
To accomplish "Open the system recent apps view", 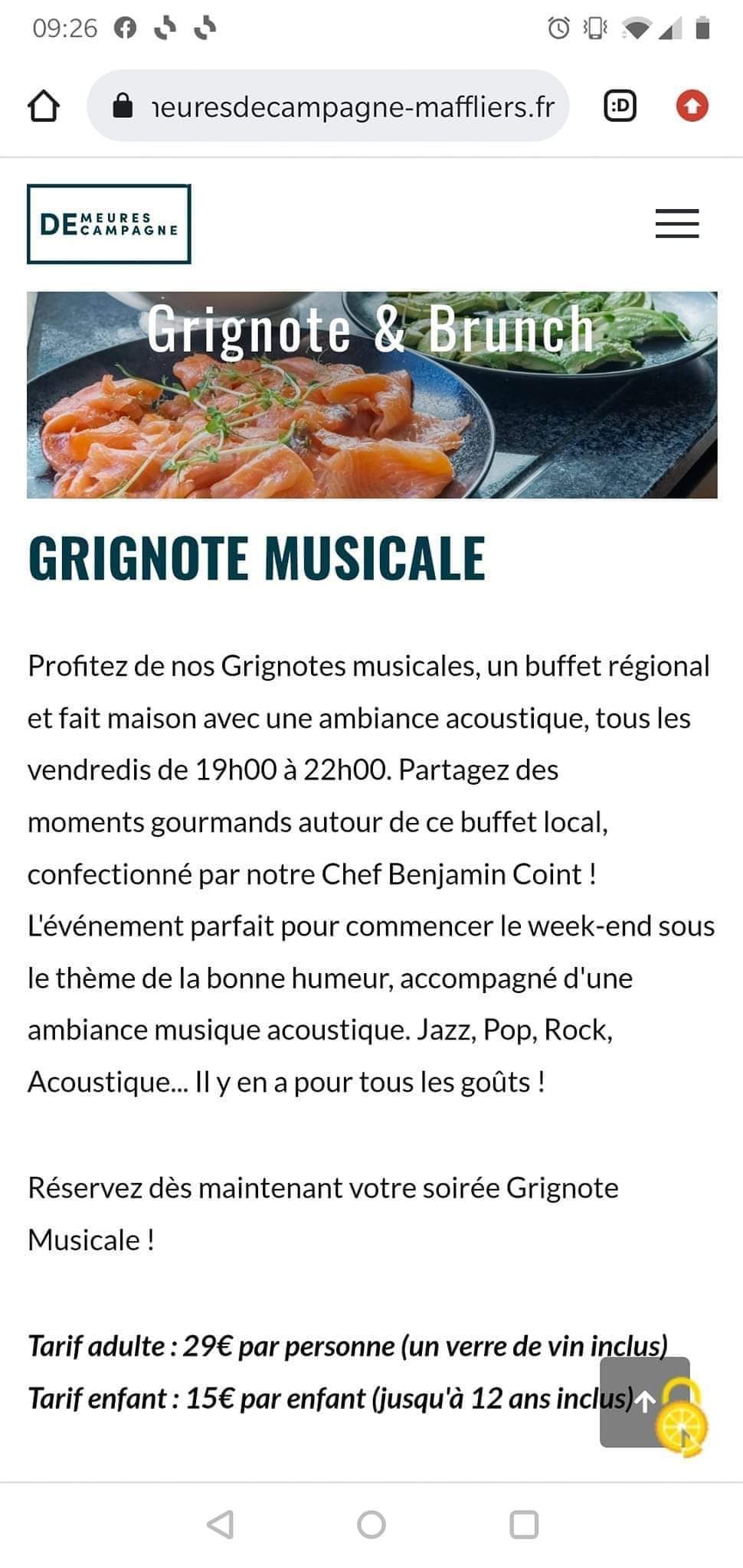I will pos(524,1524).
